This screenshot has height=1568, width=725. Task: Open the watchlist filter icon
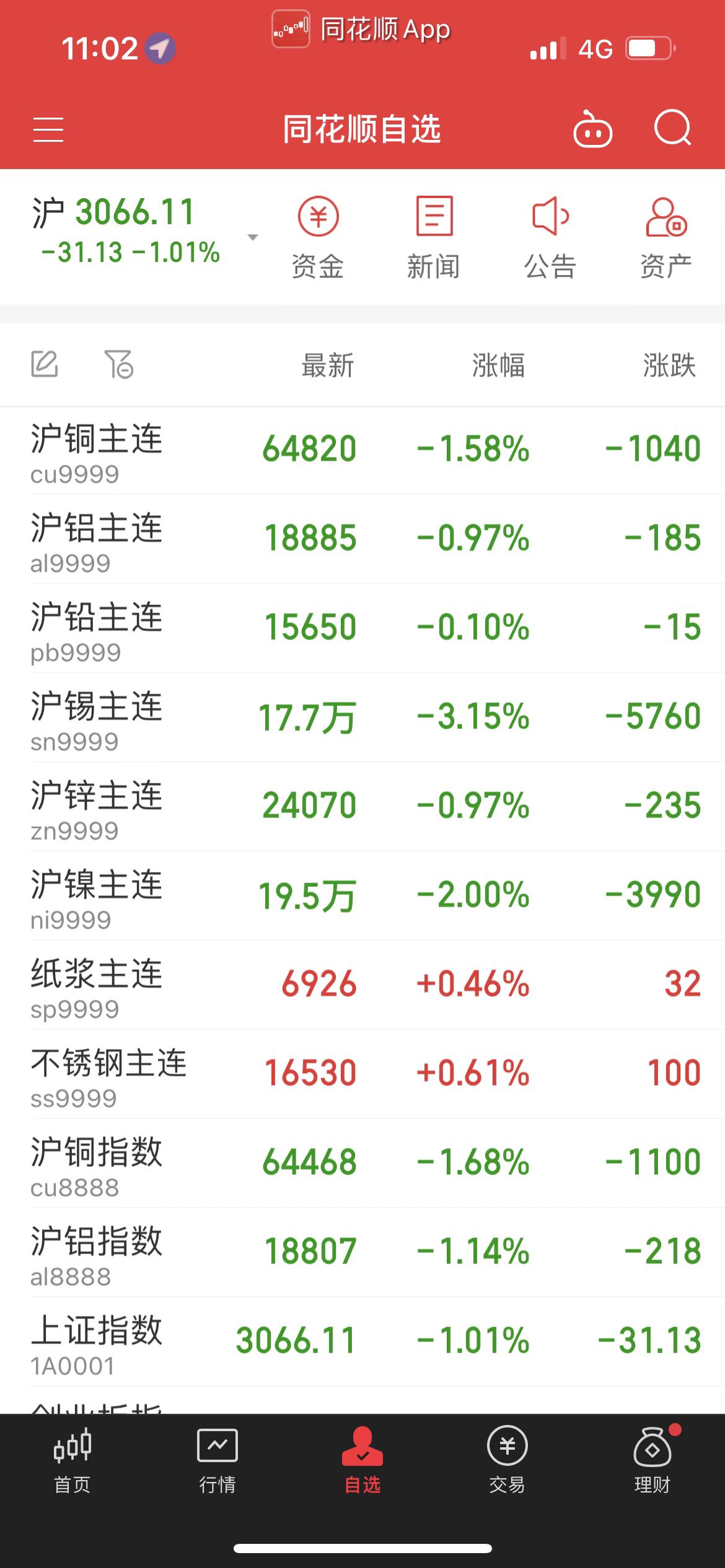(x=119, y=364)
